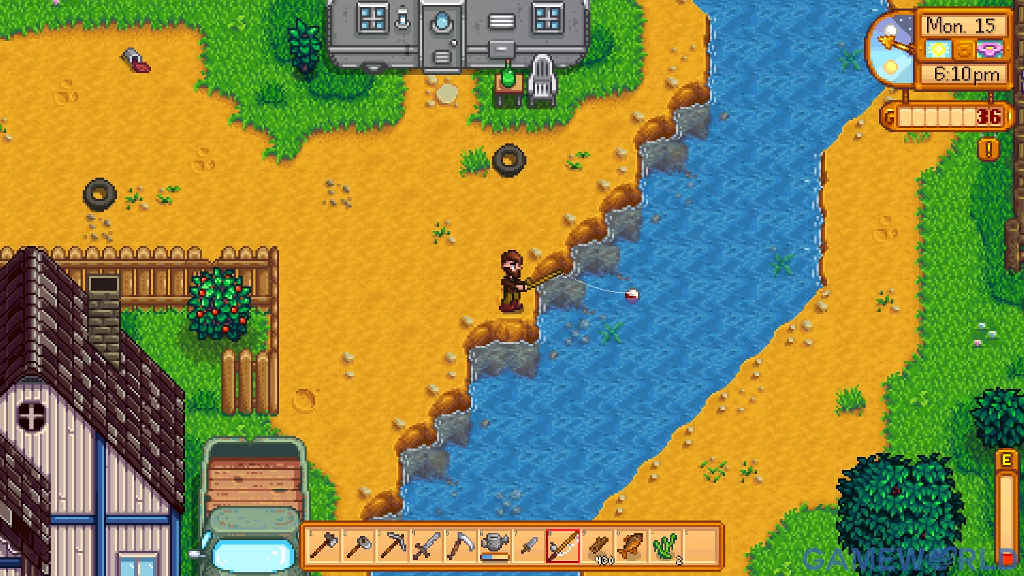1024x576 pixels.
Task: Select the scythe tool slot
Action: [x=461, y=546]
